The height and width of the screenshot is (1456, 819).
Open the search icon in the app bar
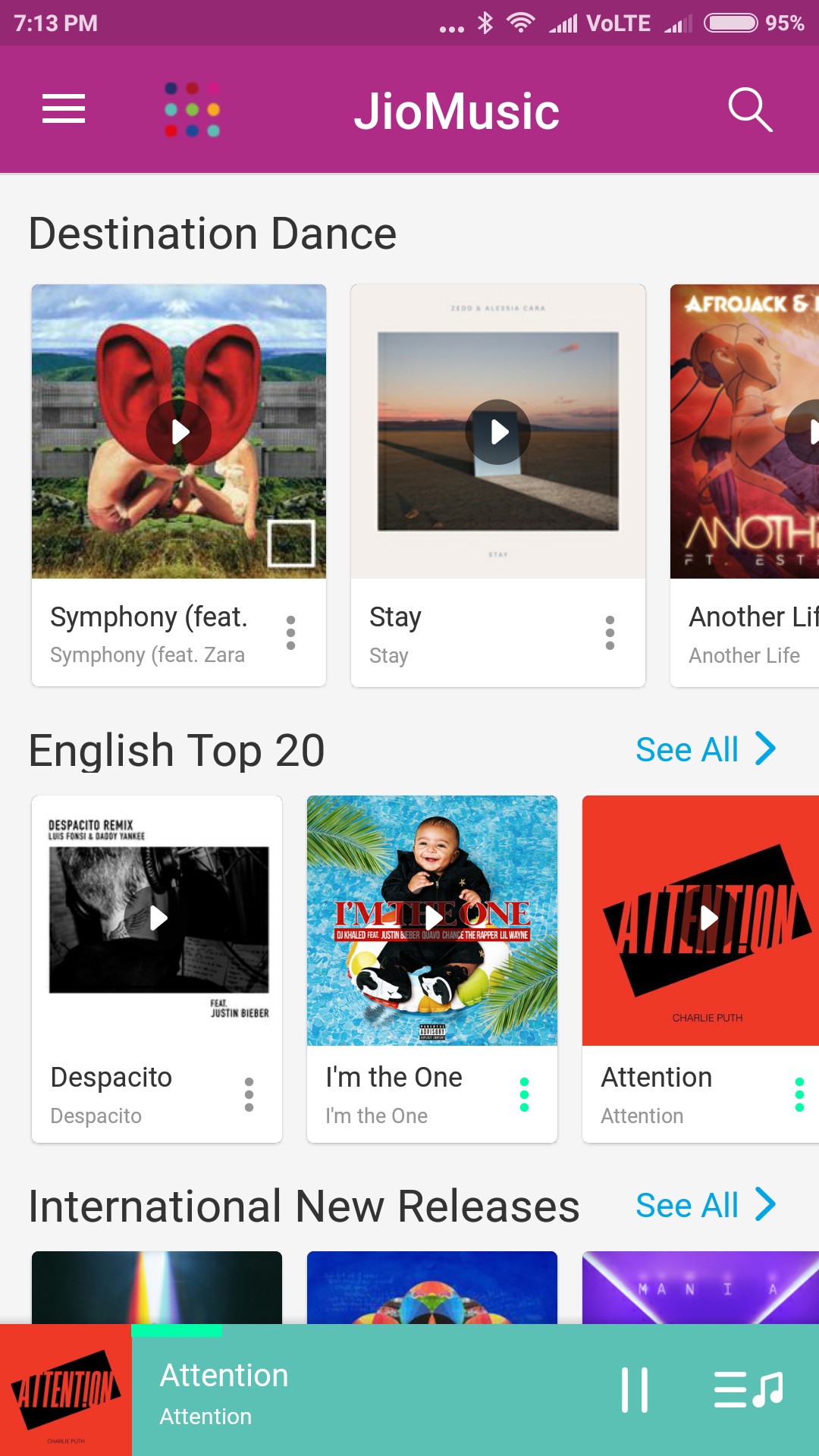tap(750, 111)
